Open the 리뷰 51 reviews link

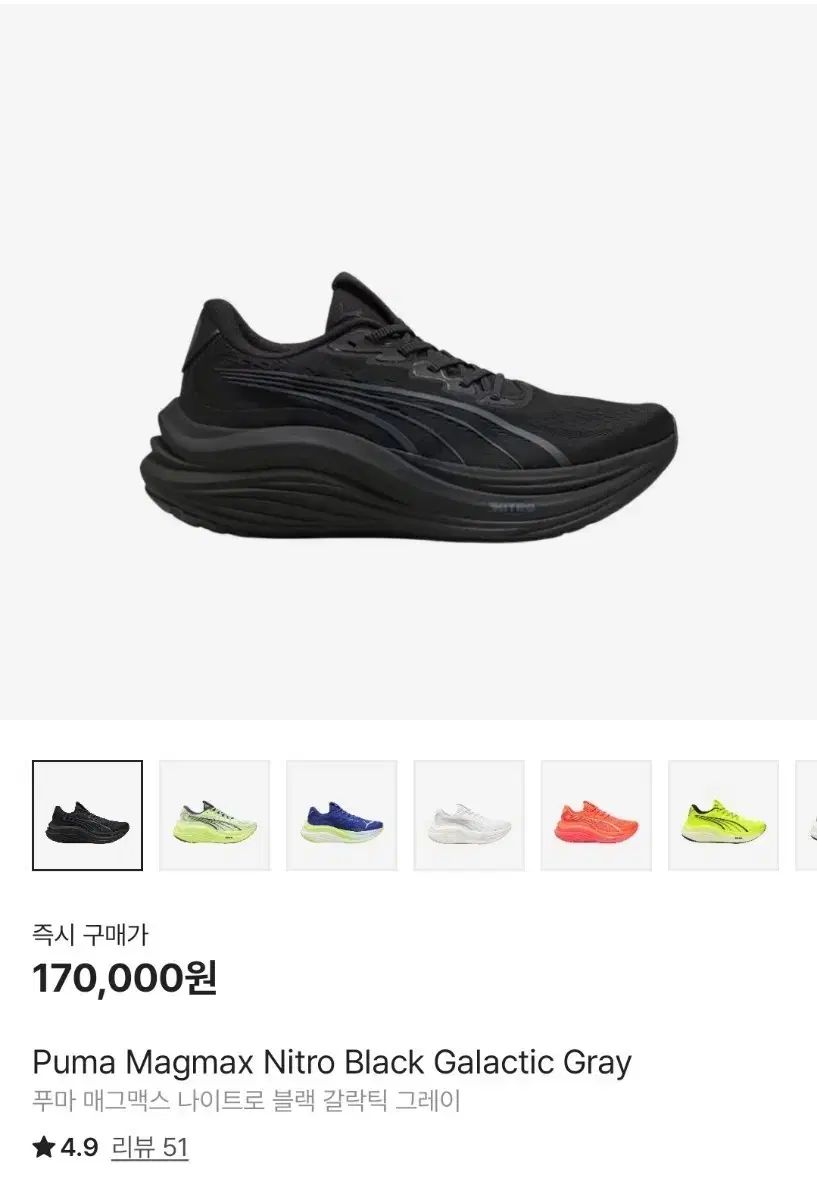(149, 1148)
